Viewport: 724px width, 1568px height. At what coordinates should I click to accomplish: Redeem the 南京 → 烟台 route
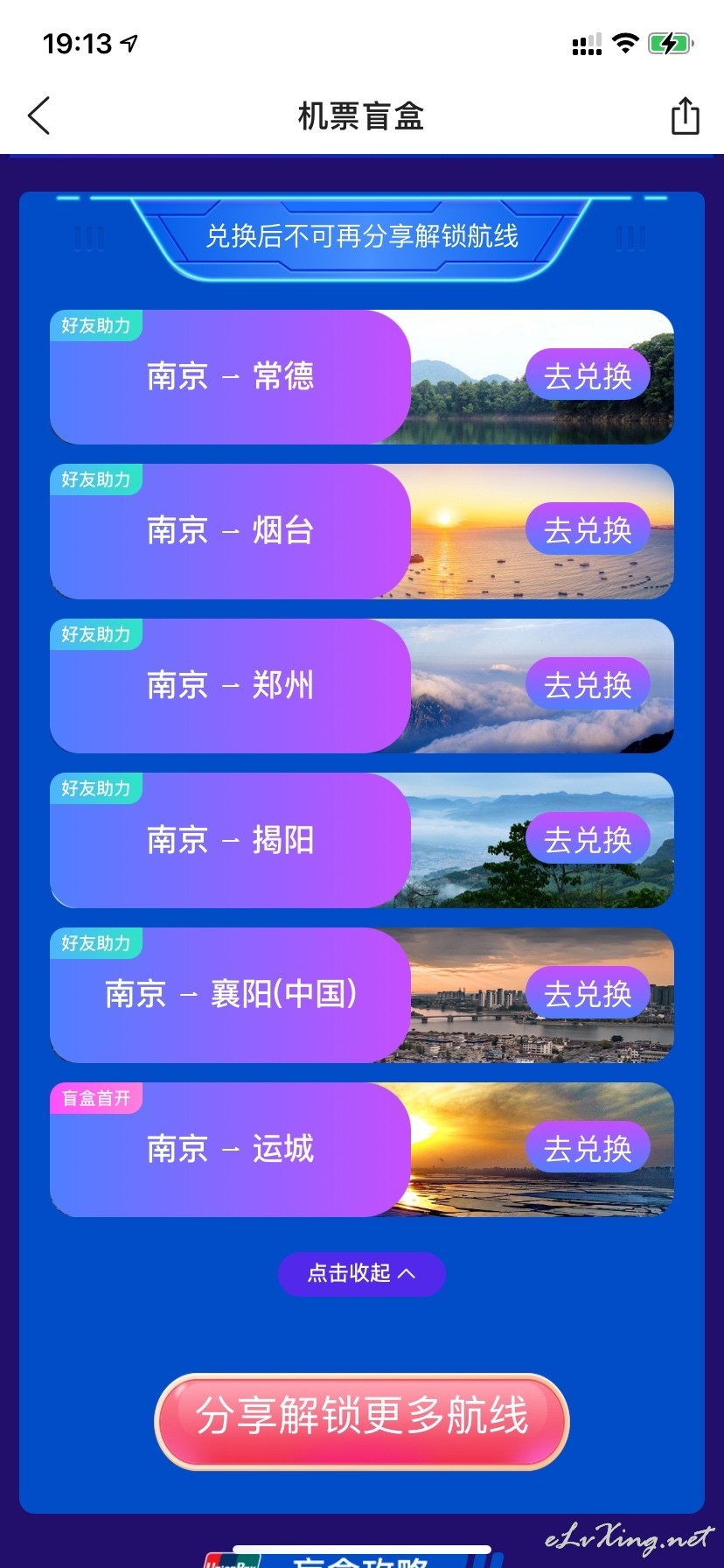click(x=588, y=530)
